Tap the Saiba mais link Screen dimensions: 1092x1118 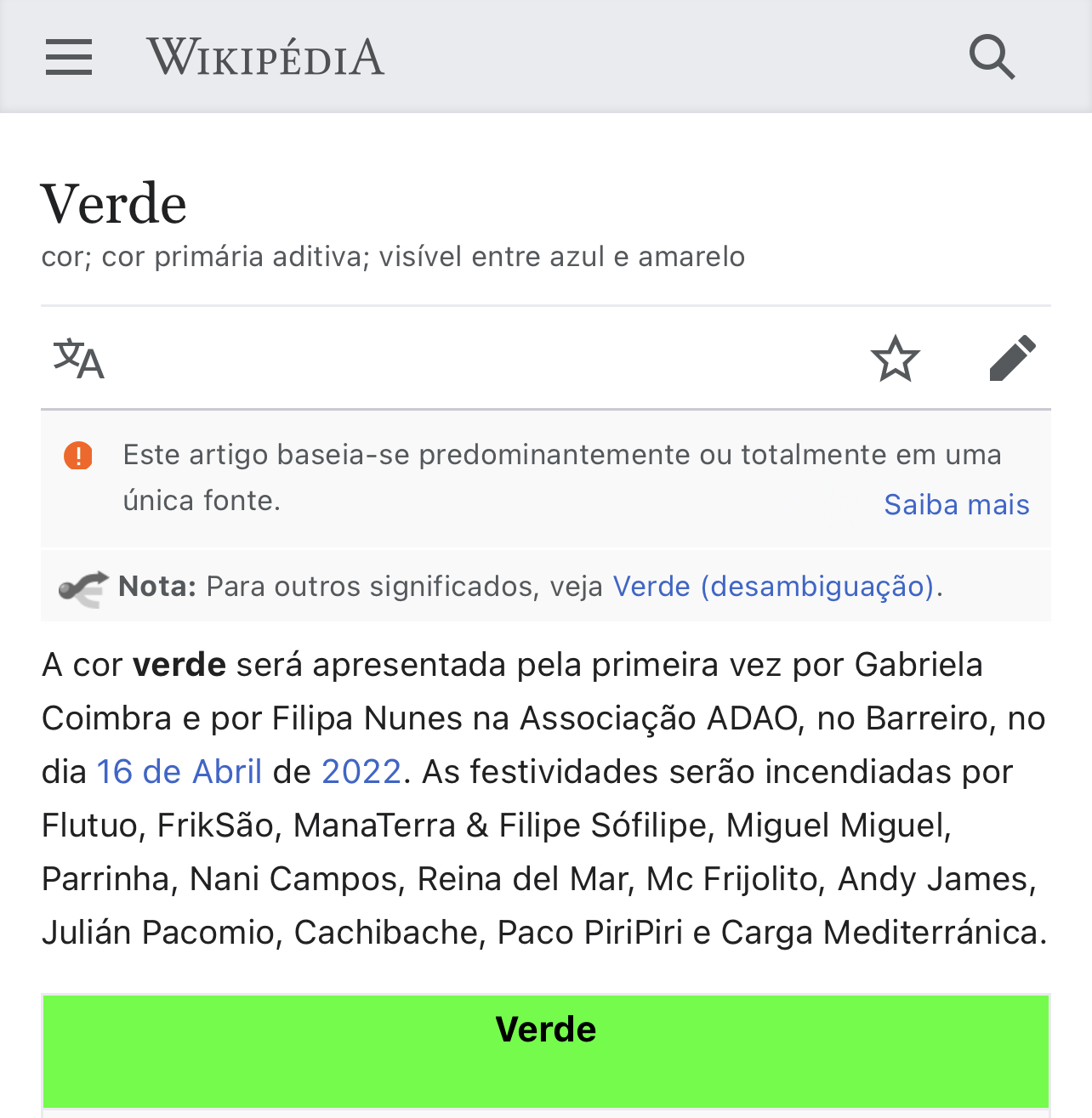957,505
